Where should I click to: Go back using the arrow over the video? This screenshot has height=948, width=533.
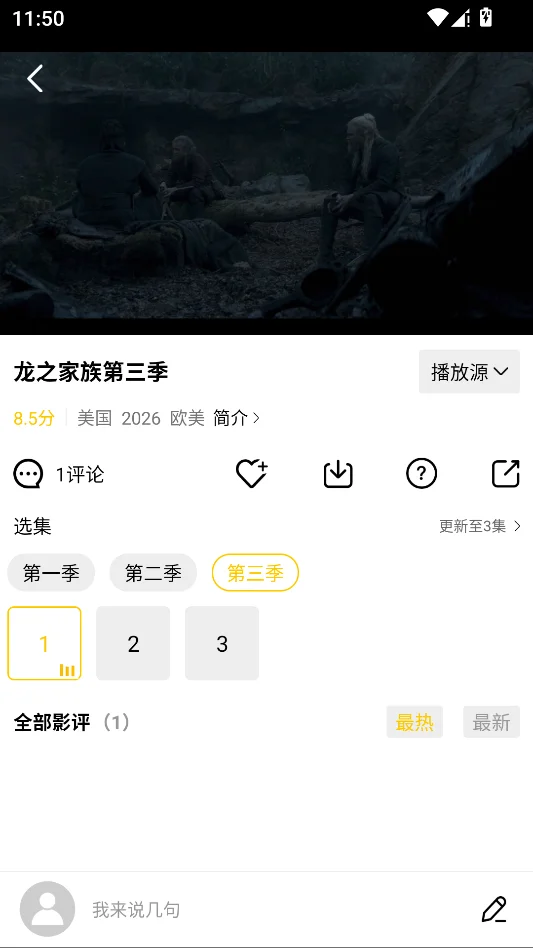(35, 79)
